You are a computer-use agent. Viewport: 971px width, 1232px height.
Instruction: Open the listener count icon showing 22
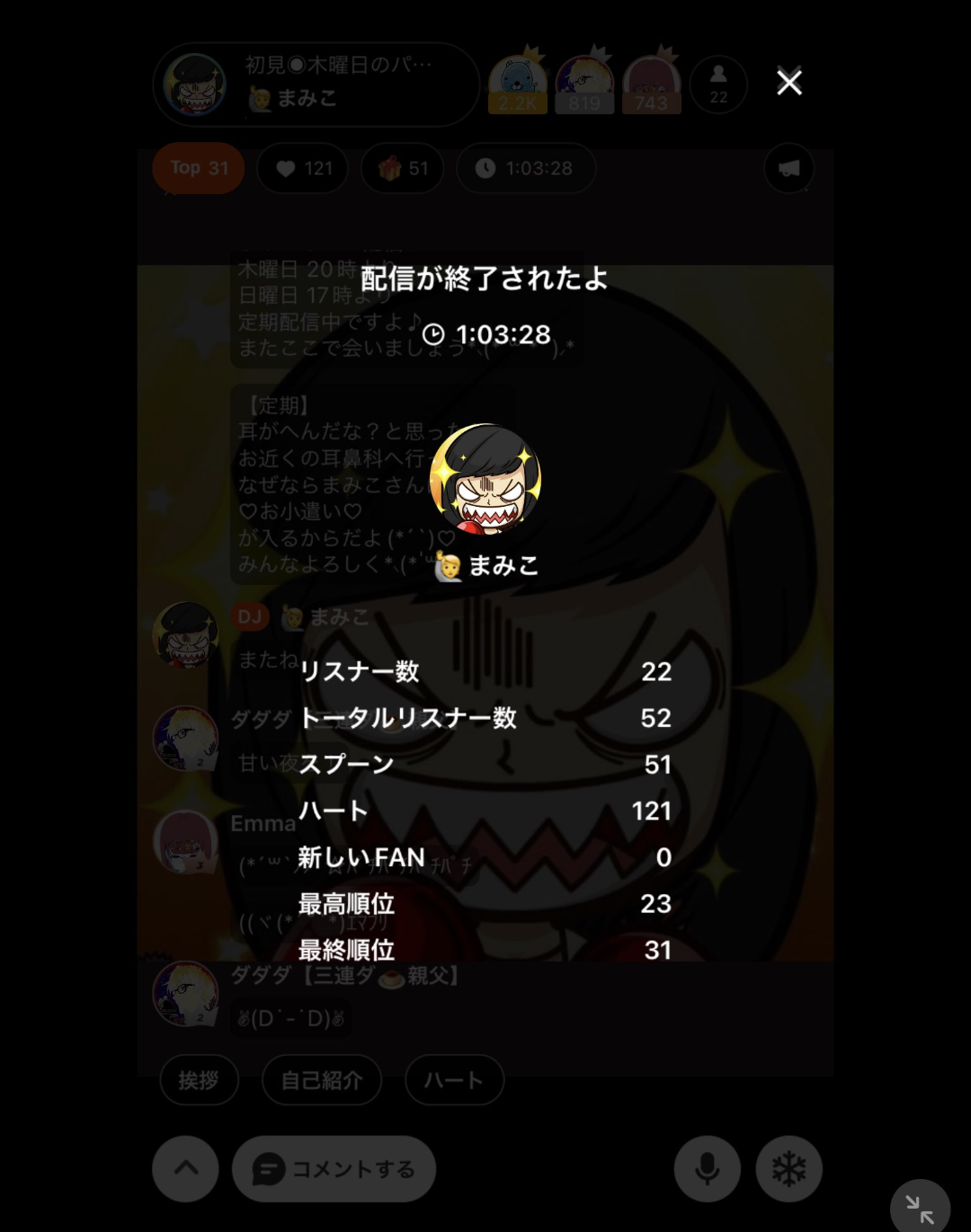pos(718,84)
